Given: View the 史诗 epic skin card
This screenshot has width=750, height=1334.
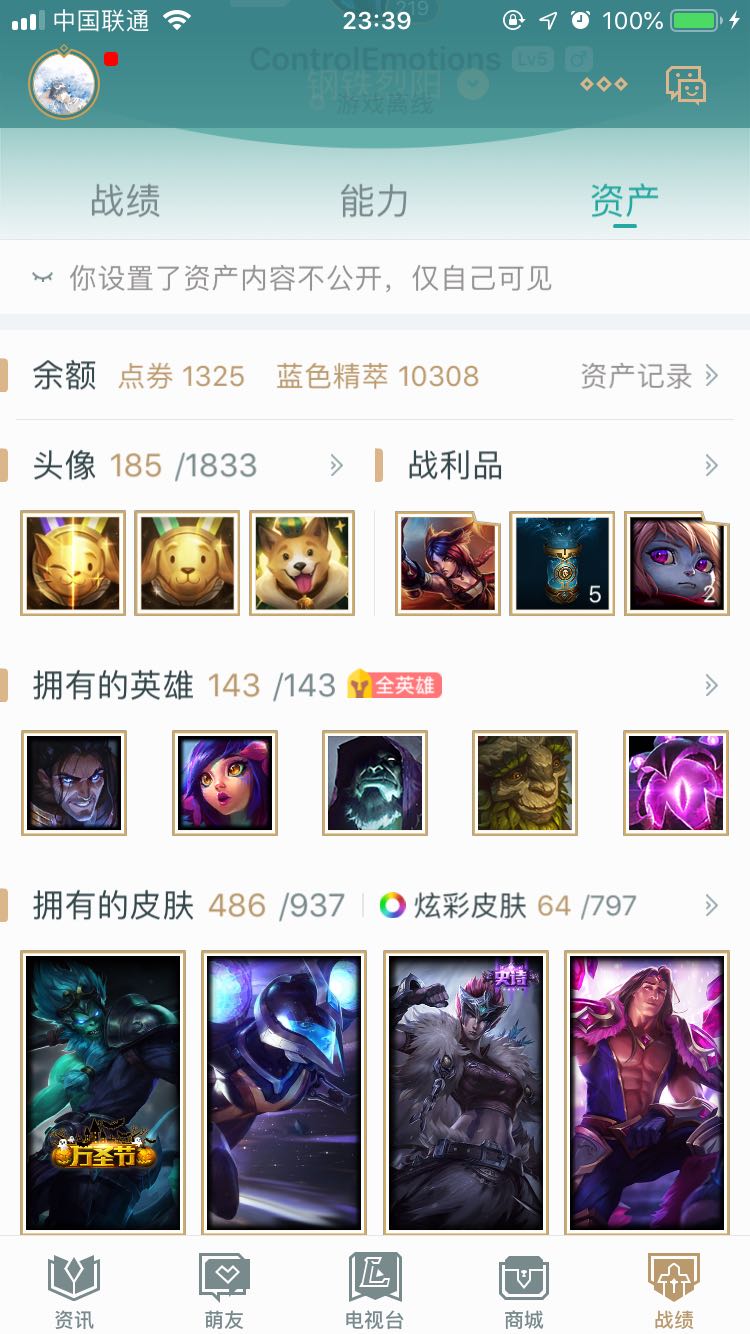Looking at the screenshot, I should pos(465,1091).
